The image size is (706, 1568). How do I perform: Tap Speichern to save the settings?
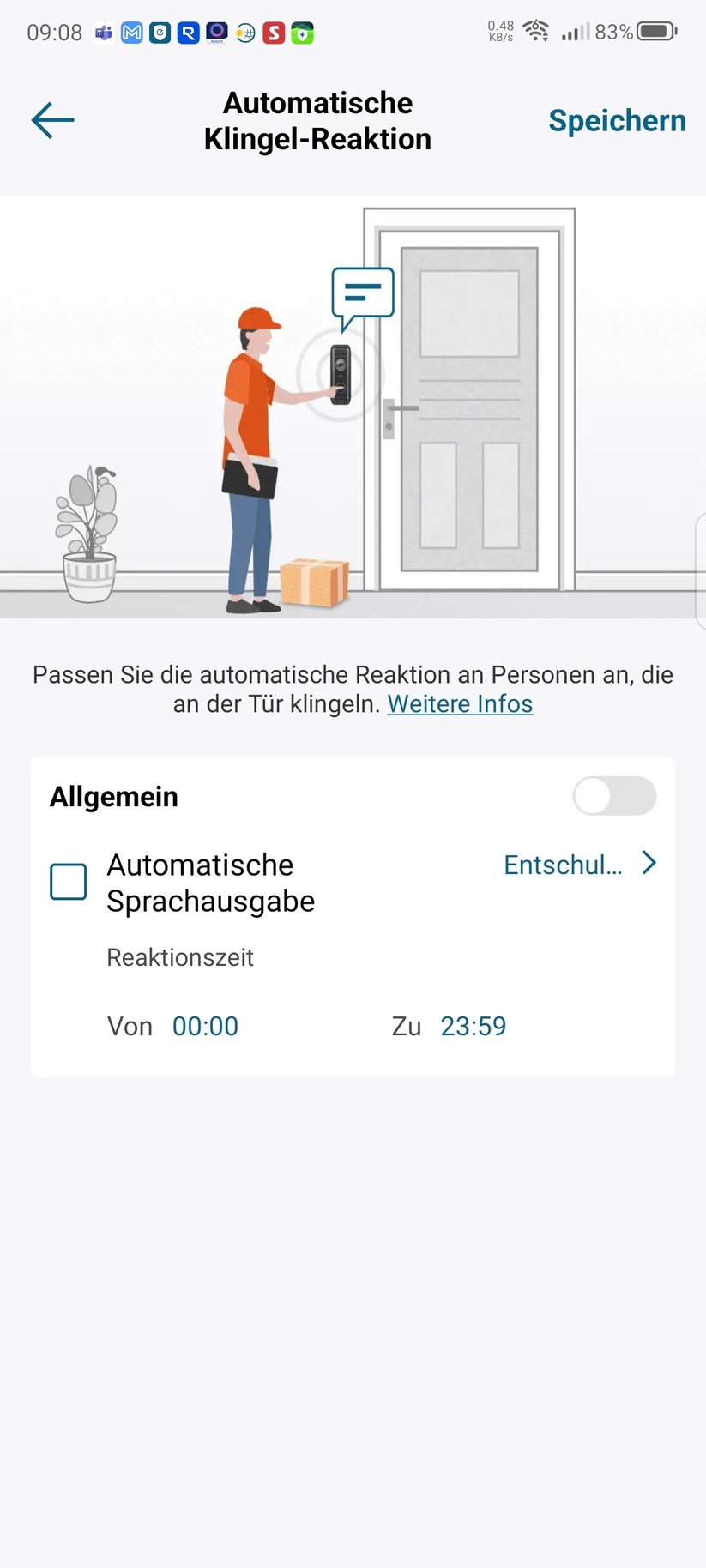(617, 121)
